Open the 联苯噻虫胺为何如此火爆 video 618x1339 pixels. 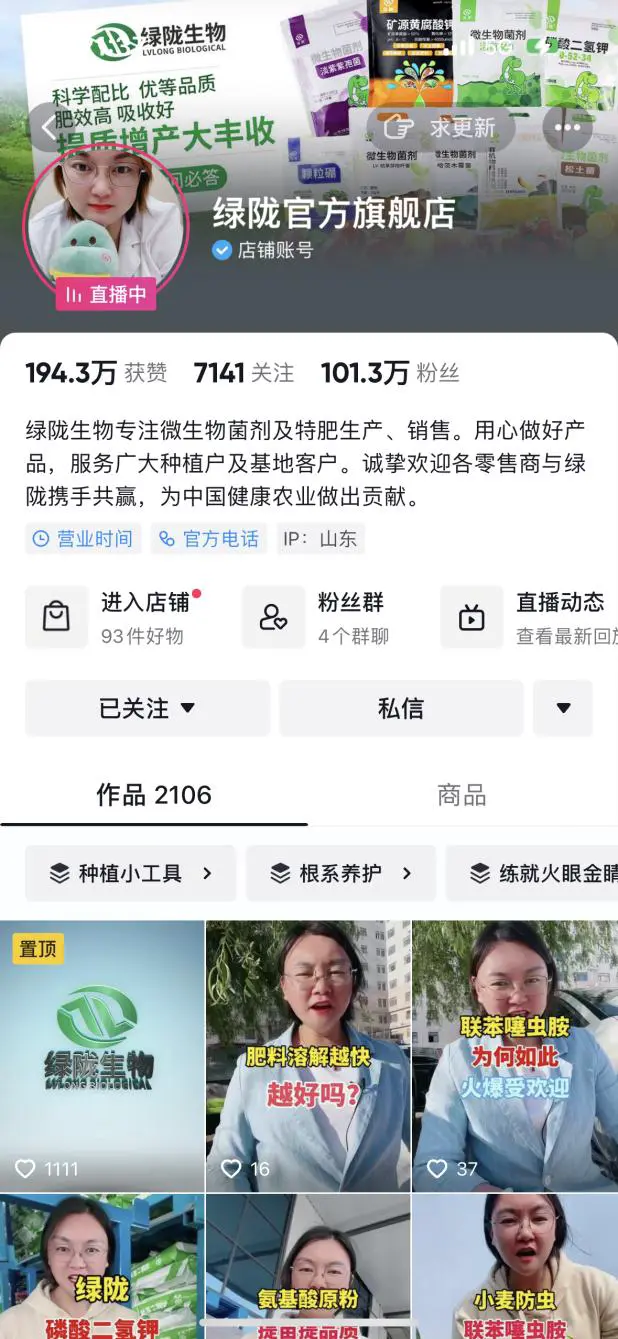tap(515, 1055)
